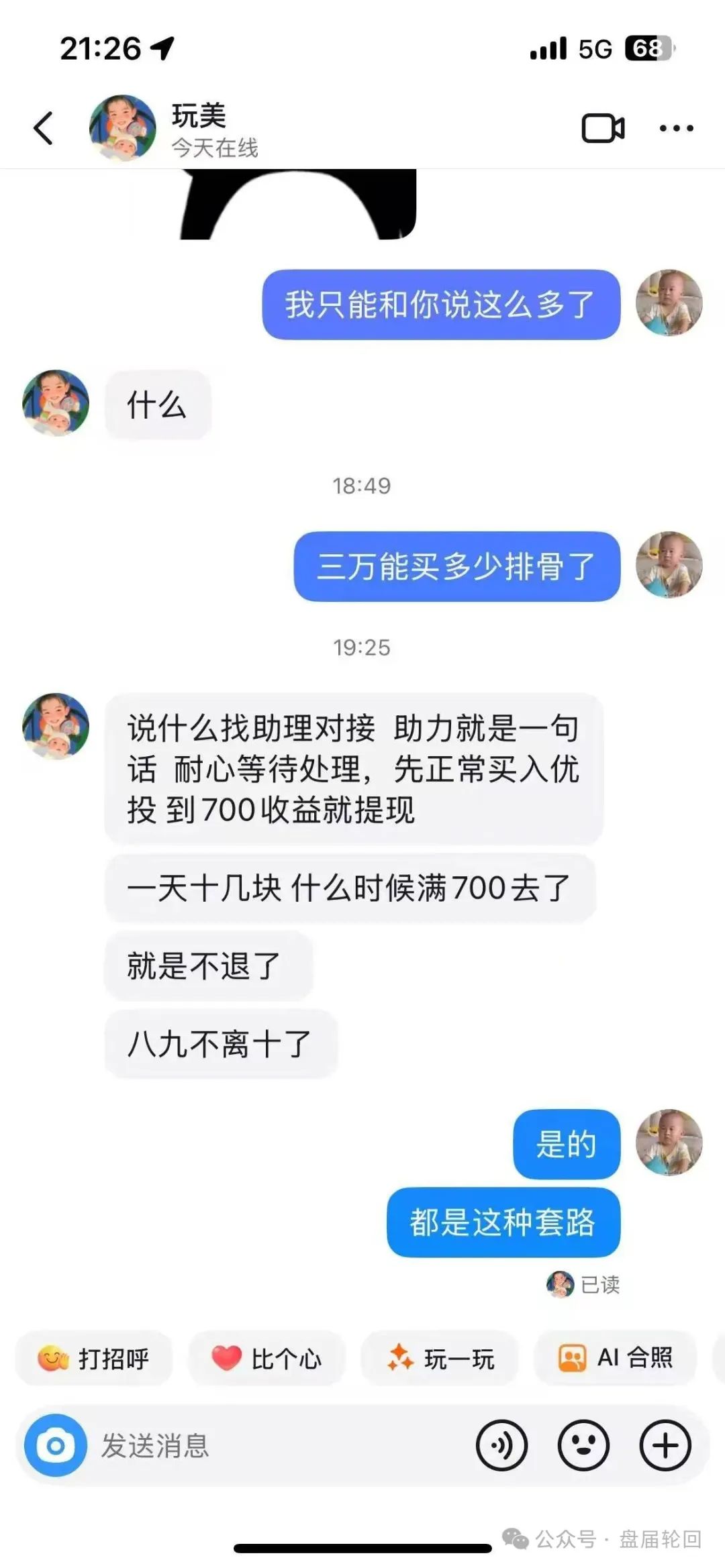Send the 打招呼 quick greeting
725x1568 pixels.
[94, 1359]
